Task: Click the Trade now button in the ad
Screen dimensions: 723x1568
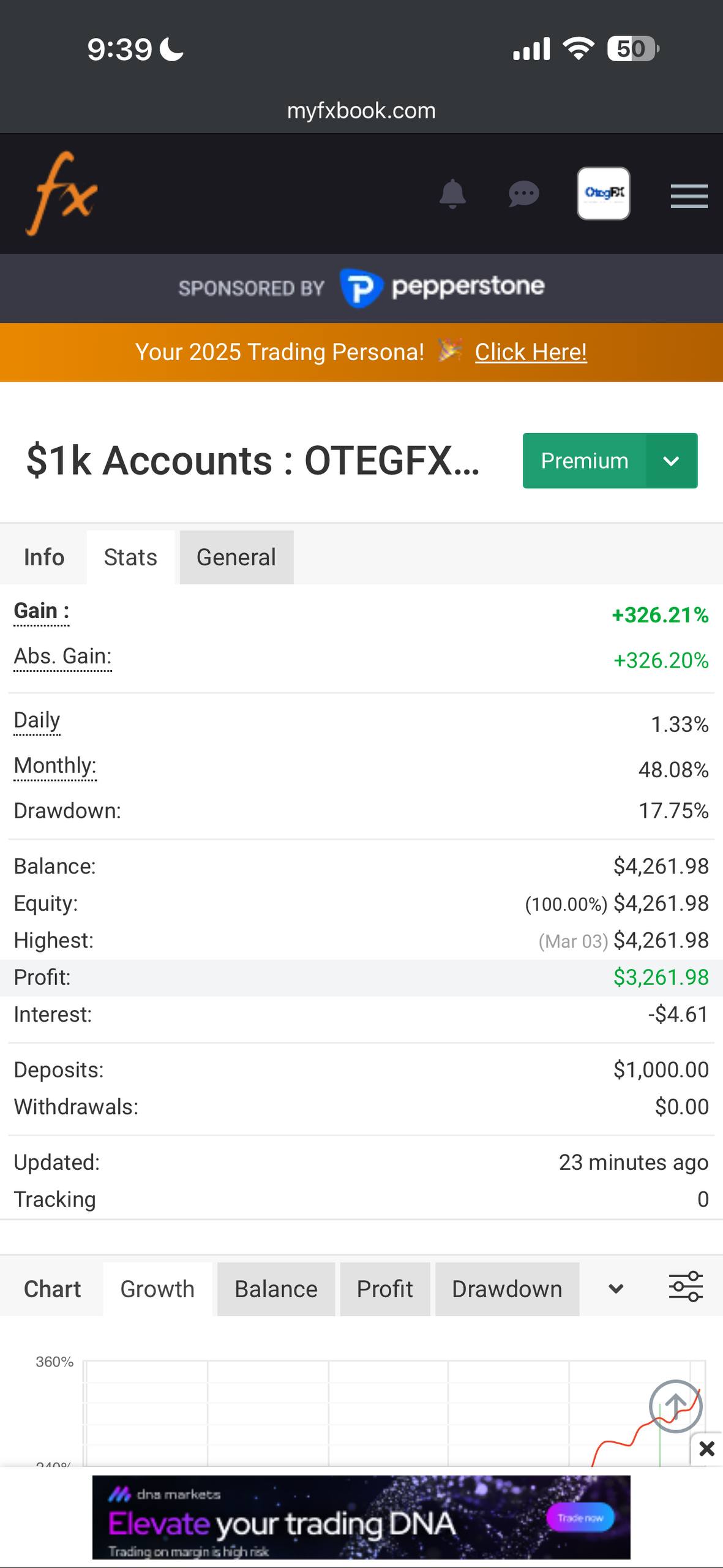Action: tap(580, 1517)
